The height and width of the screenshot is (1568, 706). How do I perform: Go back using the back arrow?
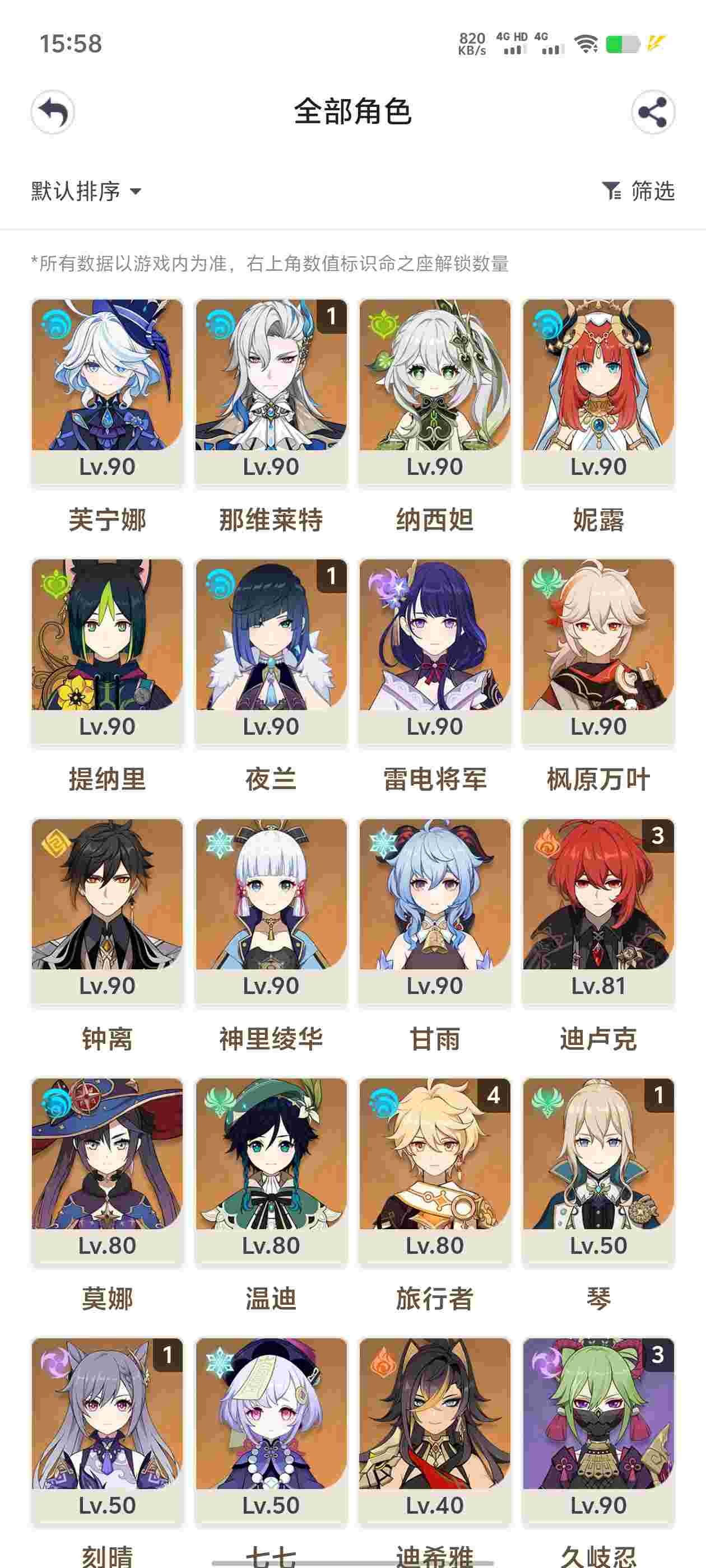pyautogui.click(x=53, y=112)
